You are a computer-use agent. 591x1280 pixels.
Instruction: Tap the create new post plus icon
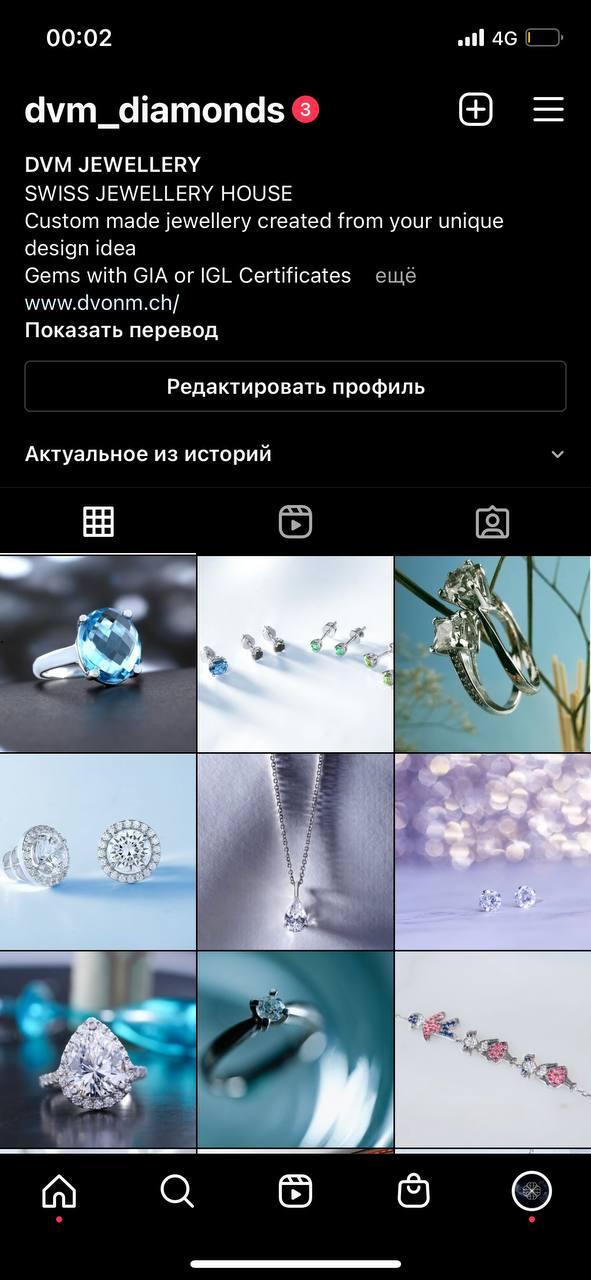click(476, 109)
